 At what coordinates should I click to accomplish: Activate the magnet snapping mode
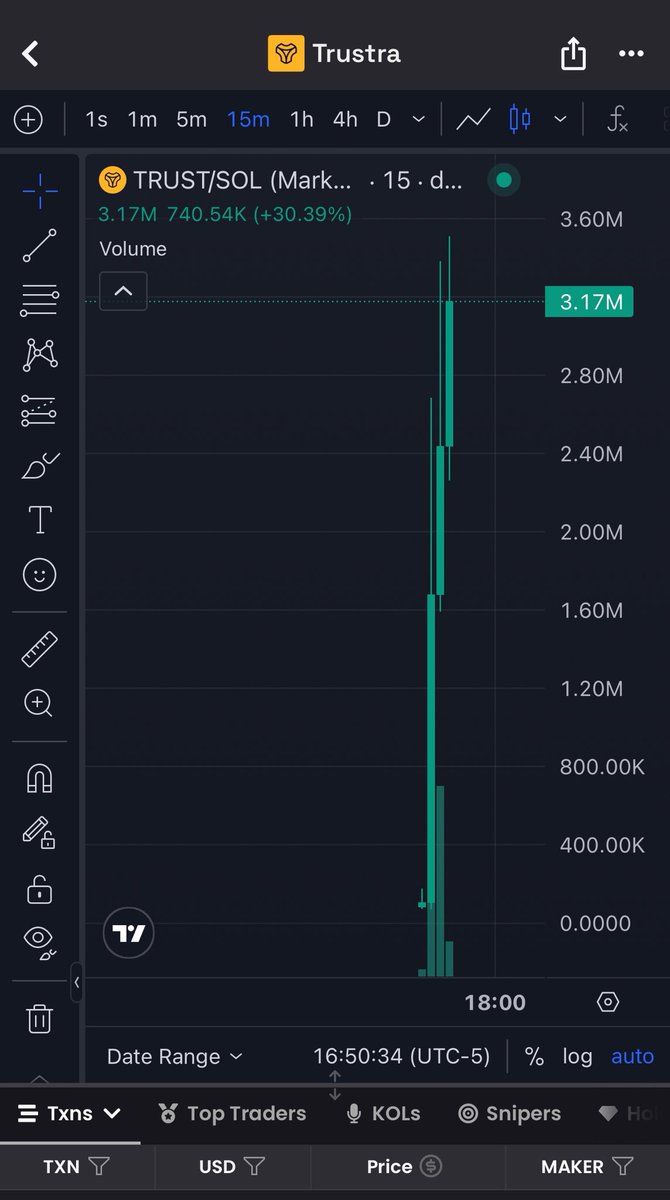[39, 778]
